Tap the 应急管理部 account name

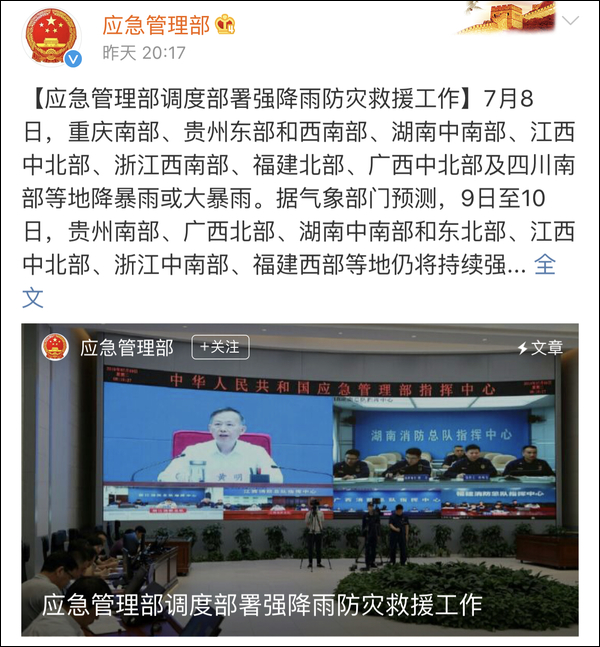pos(156,25)
